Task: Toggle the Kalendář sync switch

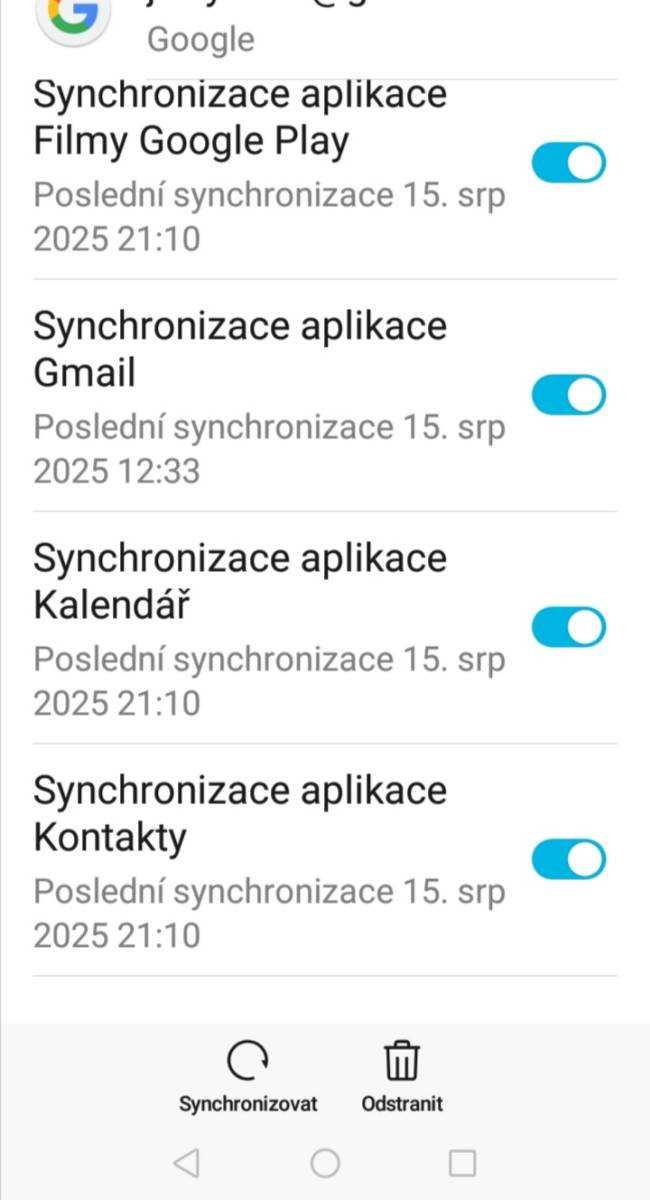Action: point(568,627)
